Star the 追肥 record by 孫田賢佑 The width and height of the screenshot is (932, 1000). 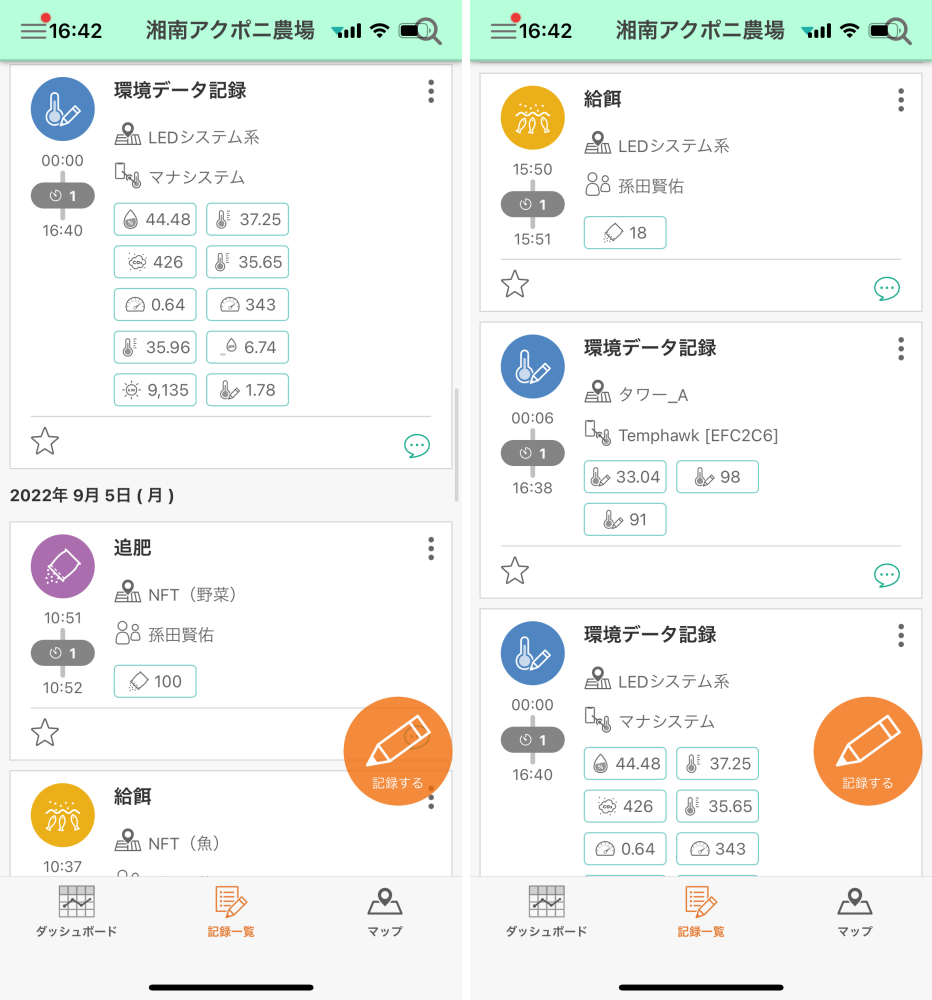pyautogui.click(x=45, y=733)
